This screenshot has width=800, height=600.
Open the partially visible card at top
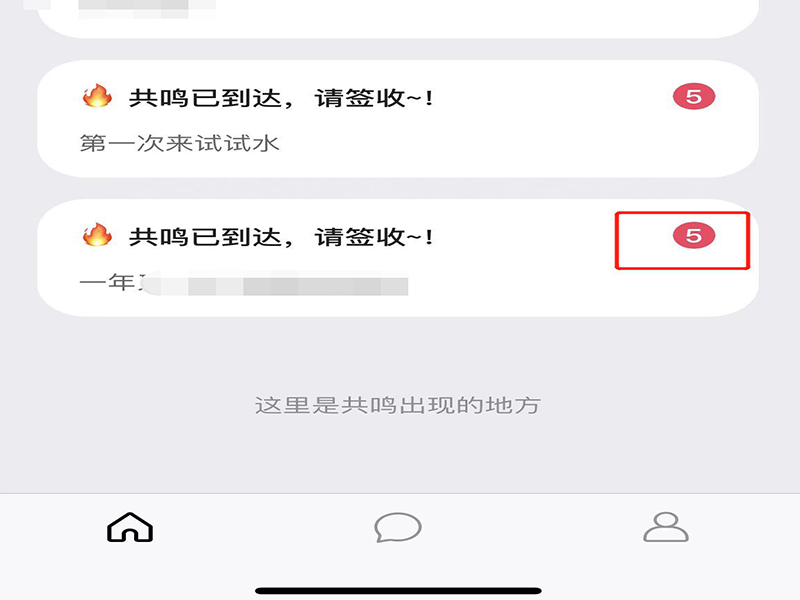(x=397, y=16)
